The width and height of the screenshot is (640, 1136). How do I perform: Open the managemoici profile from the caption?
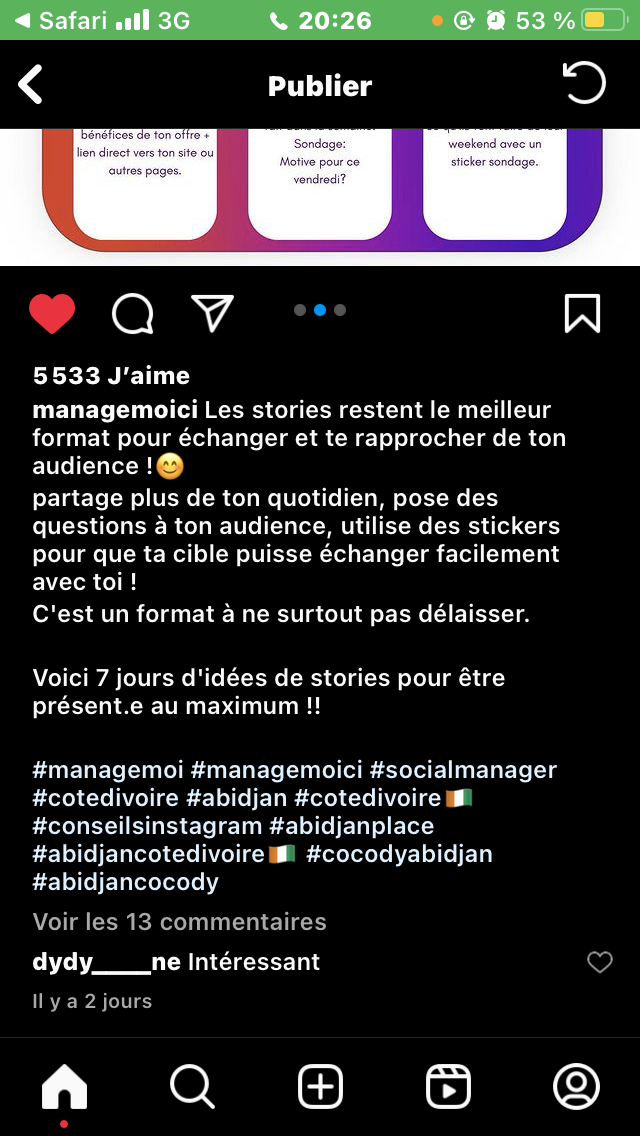[x=115, y=410]
